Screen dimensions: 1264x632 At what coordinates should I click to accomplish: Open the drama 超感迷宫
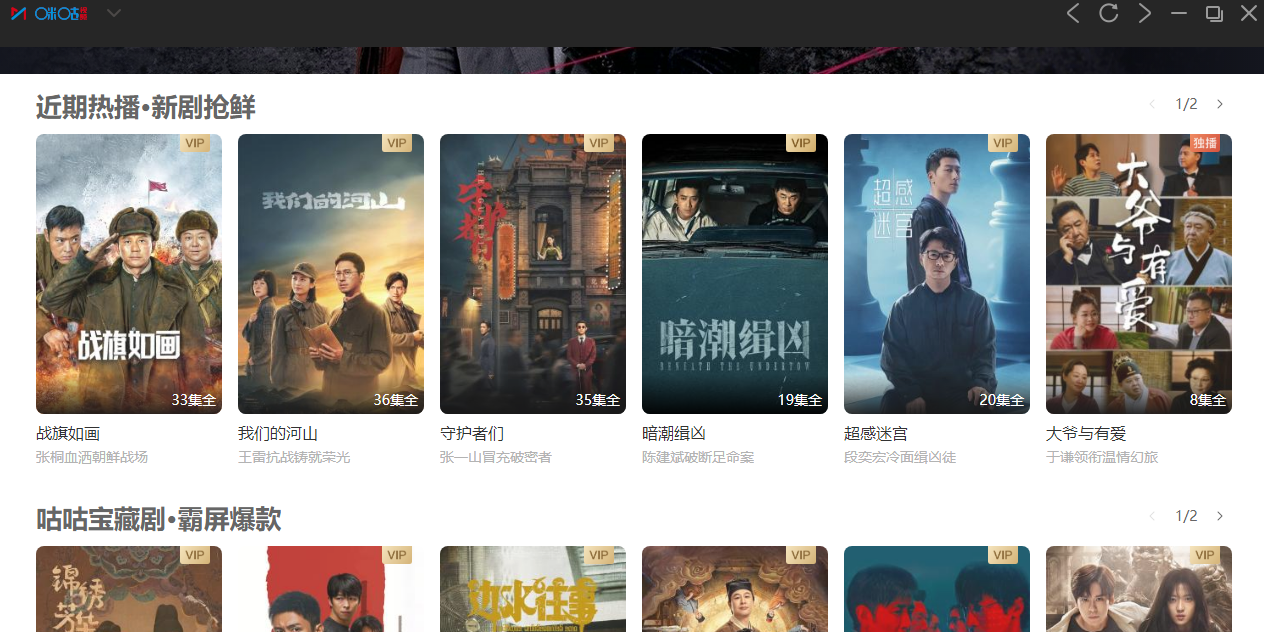click(937, 274)
